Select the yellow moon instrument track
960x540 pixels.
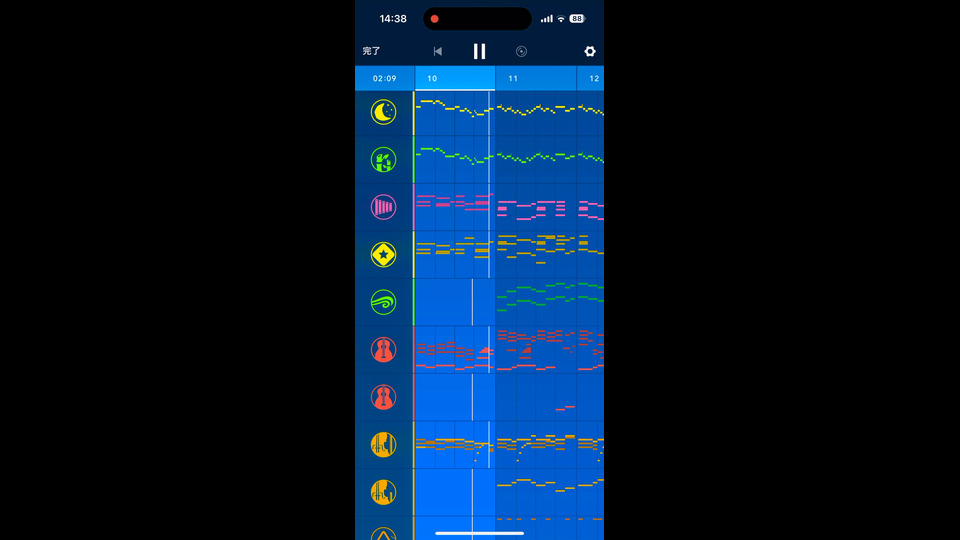[384, 112]
